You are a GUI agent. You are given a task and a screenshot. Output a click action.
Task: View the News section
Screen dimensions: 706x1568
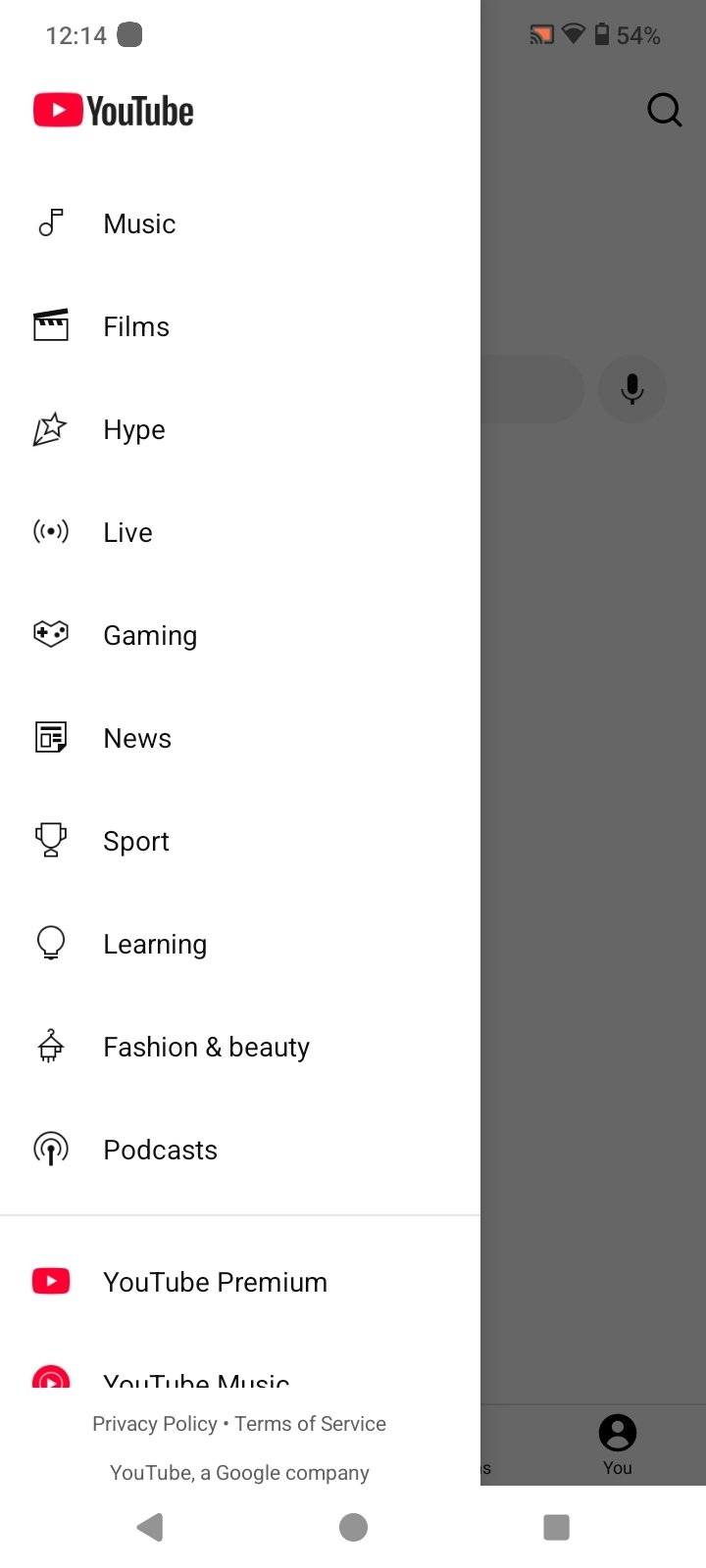point(137,739)
